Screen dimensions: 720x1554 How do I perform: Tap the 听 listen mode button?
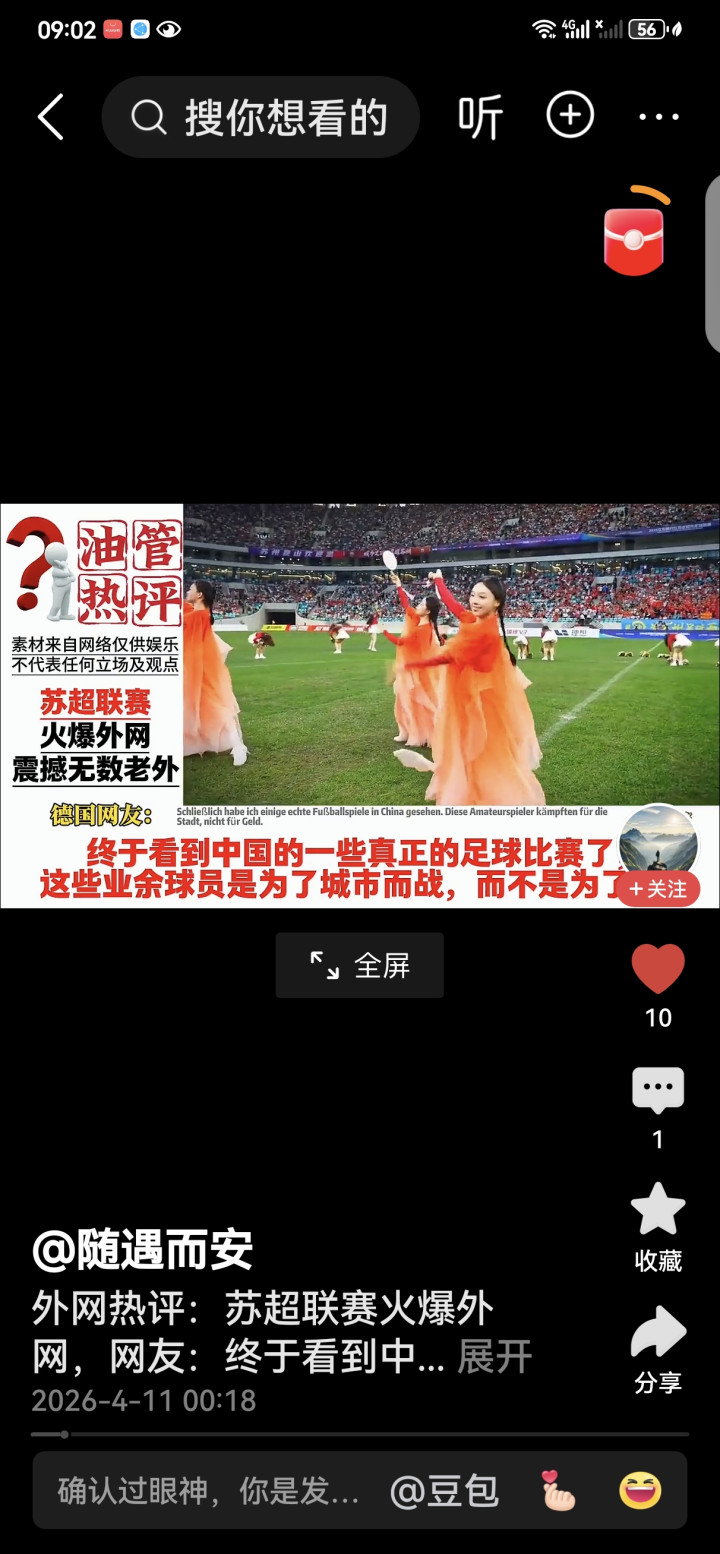[x=480, y=118]
